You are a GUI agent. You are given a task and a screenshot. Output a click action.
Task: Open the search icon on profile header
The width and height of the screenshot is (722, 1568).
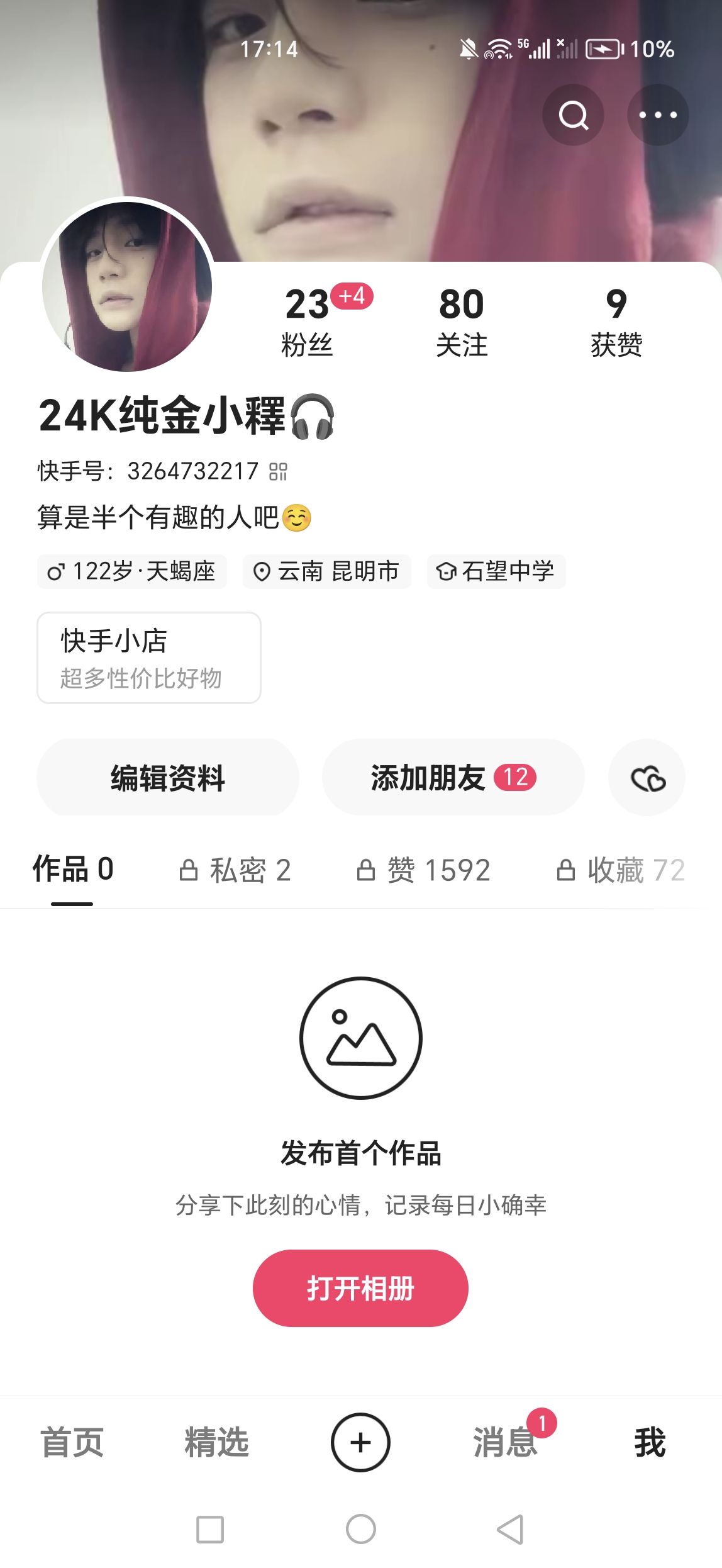pos(573,115)
